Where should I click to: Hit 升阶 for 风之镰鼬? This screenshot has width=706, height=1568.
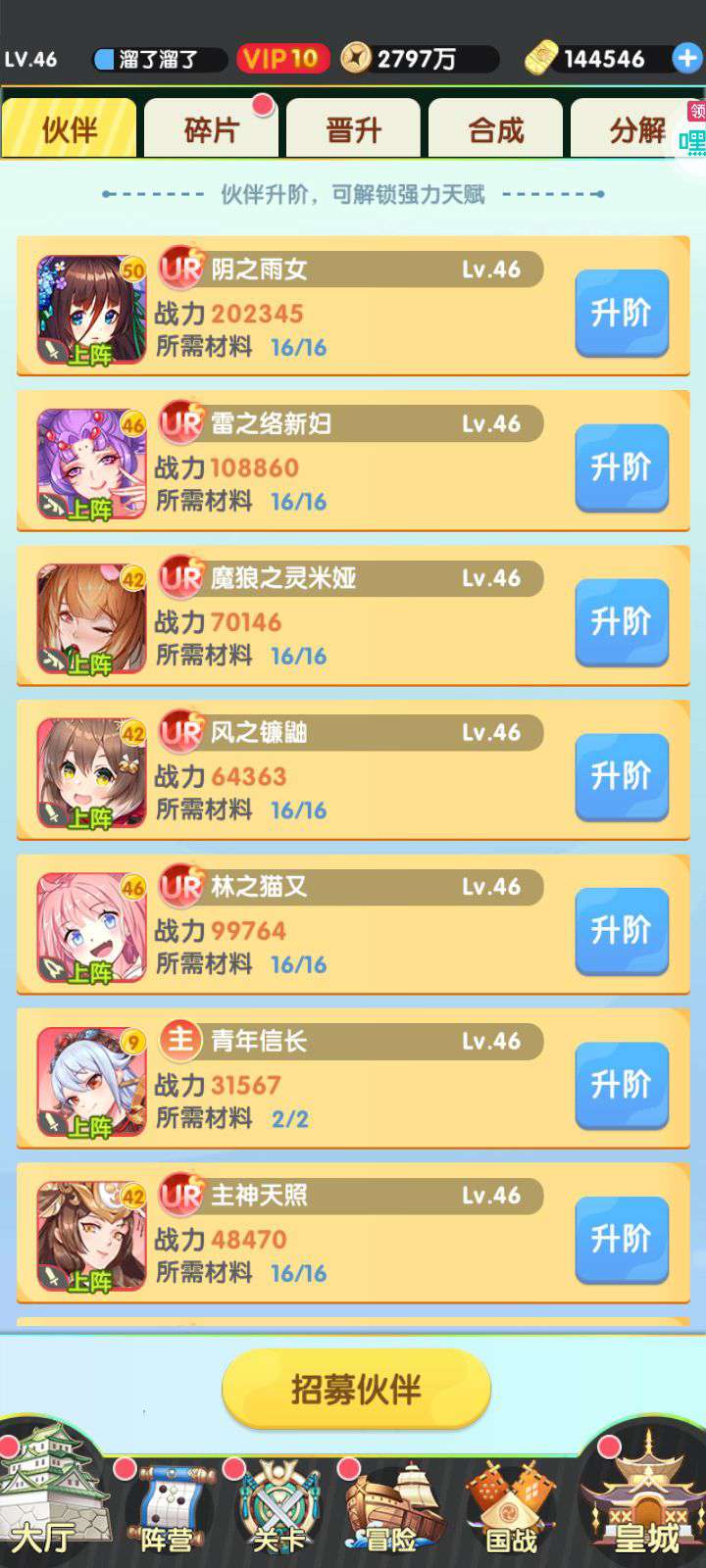622,776
